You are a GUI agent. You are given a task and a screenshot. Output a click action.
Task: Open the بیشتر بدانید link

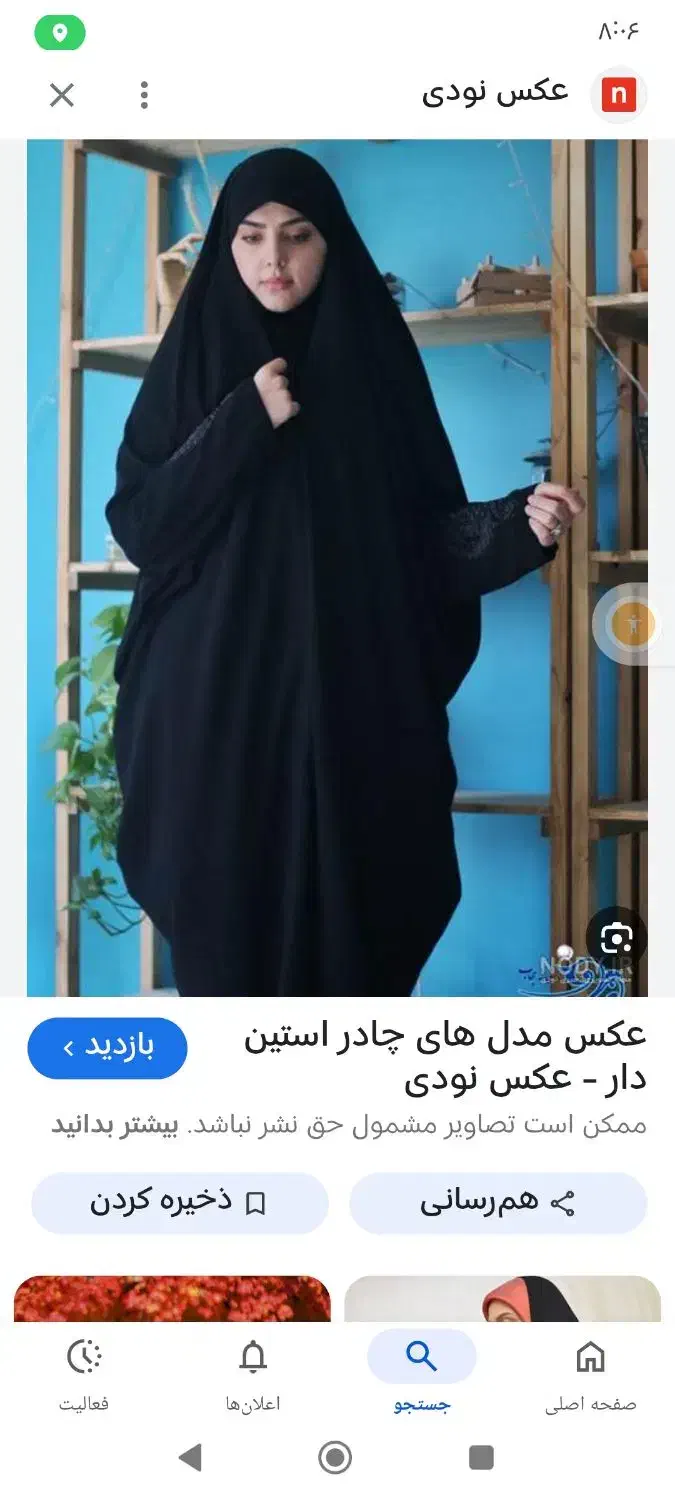pyautogui.click(x=115, y=1125)
